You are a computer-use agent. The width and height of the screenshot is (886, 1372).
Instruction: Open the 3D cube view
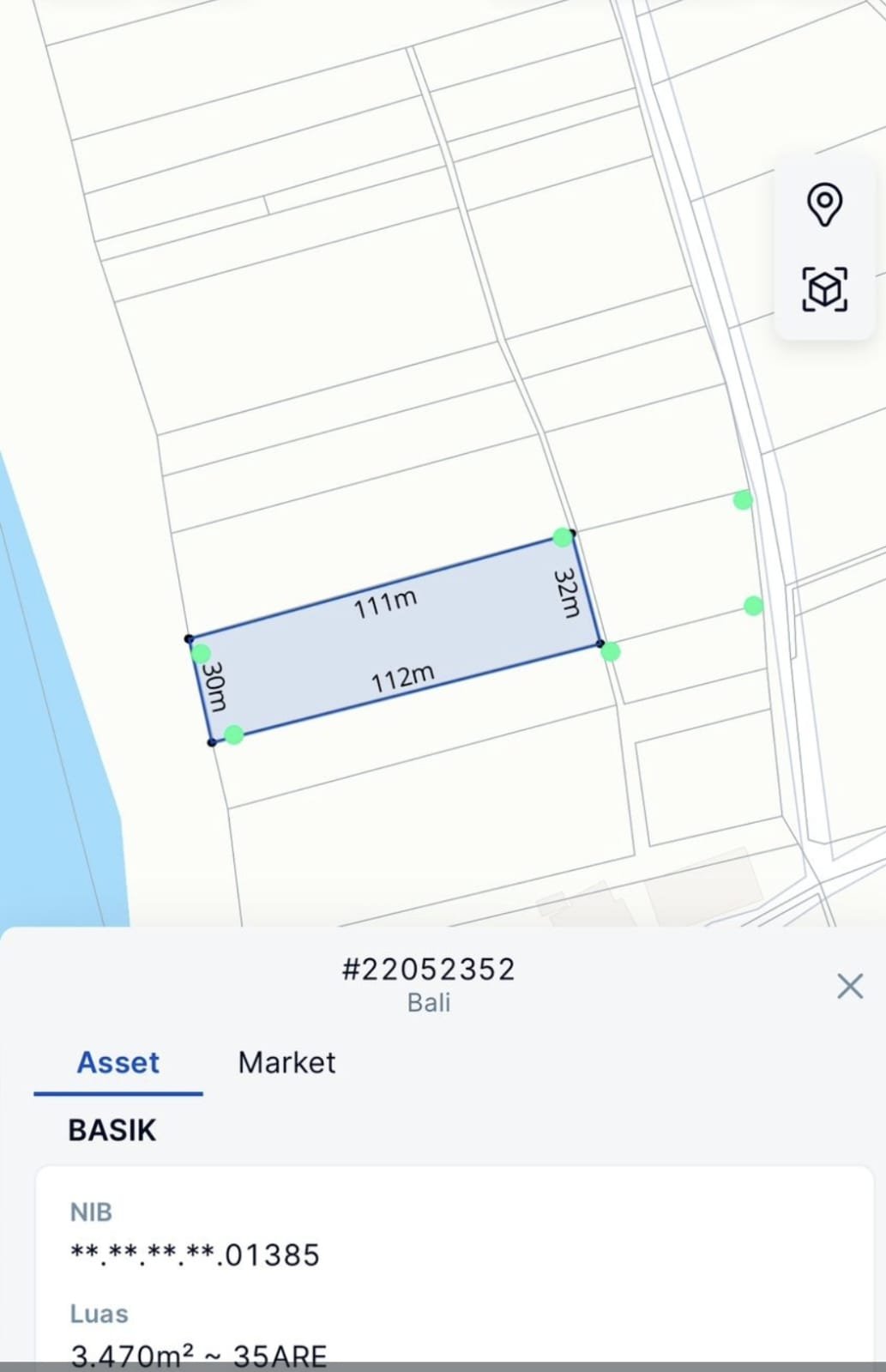[x=824, y=289]
